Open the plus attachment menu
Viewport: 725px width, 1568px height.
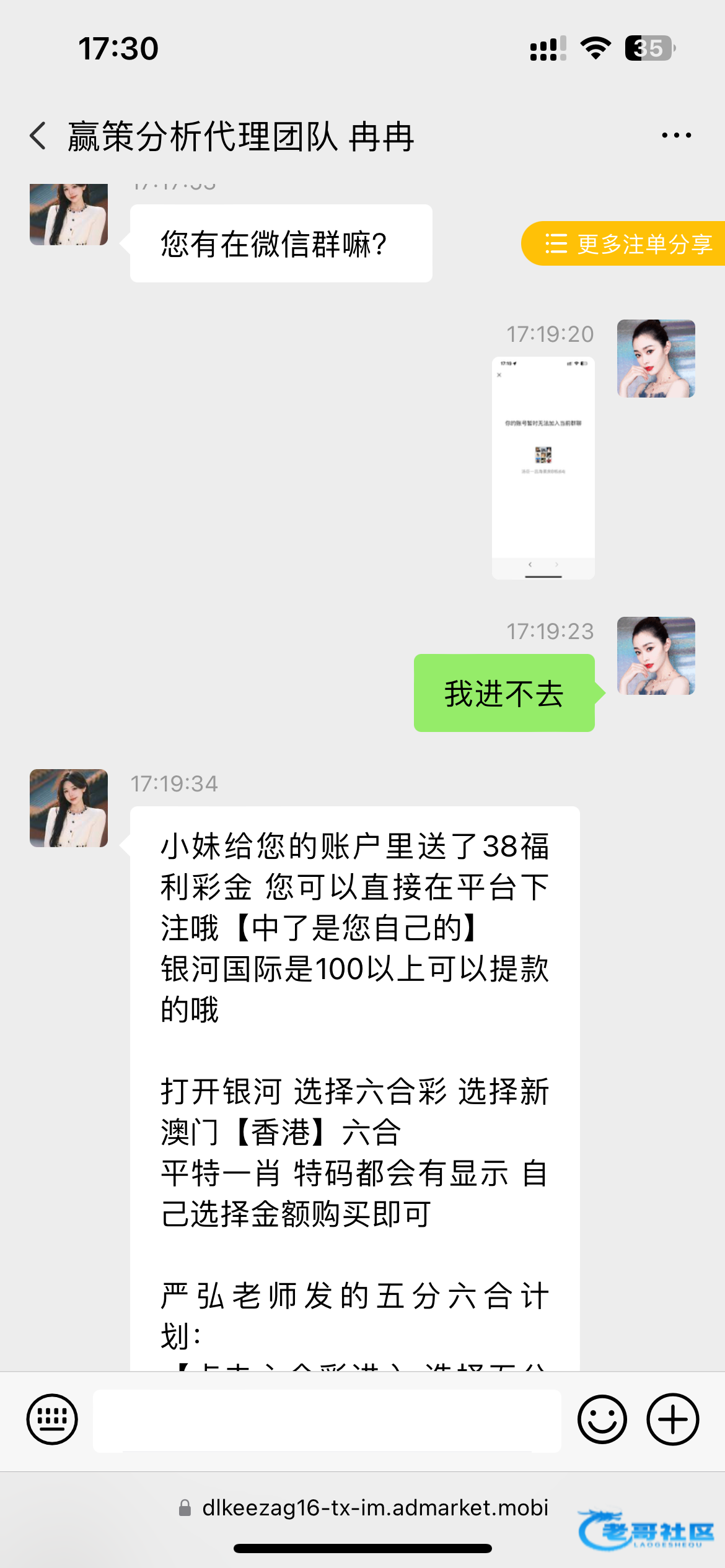coord(673,1419)
